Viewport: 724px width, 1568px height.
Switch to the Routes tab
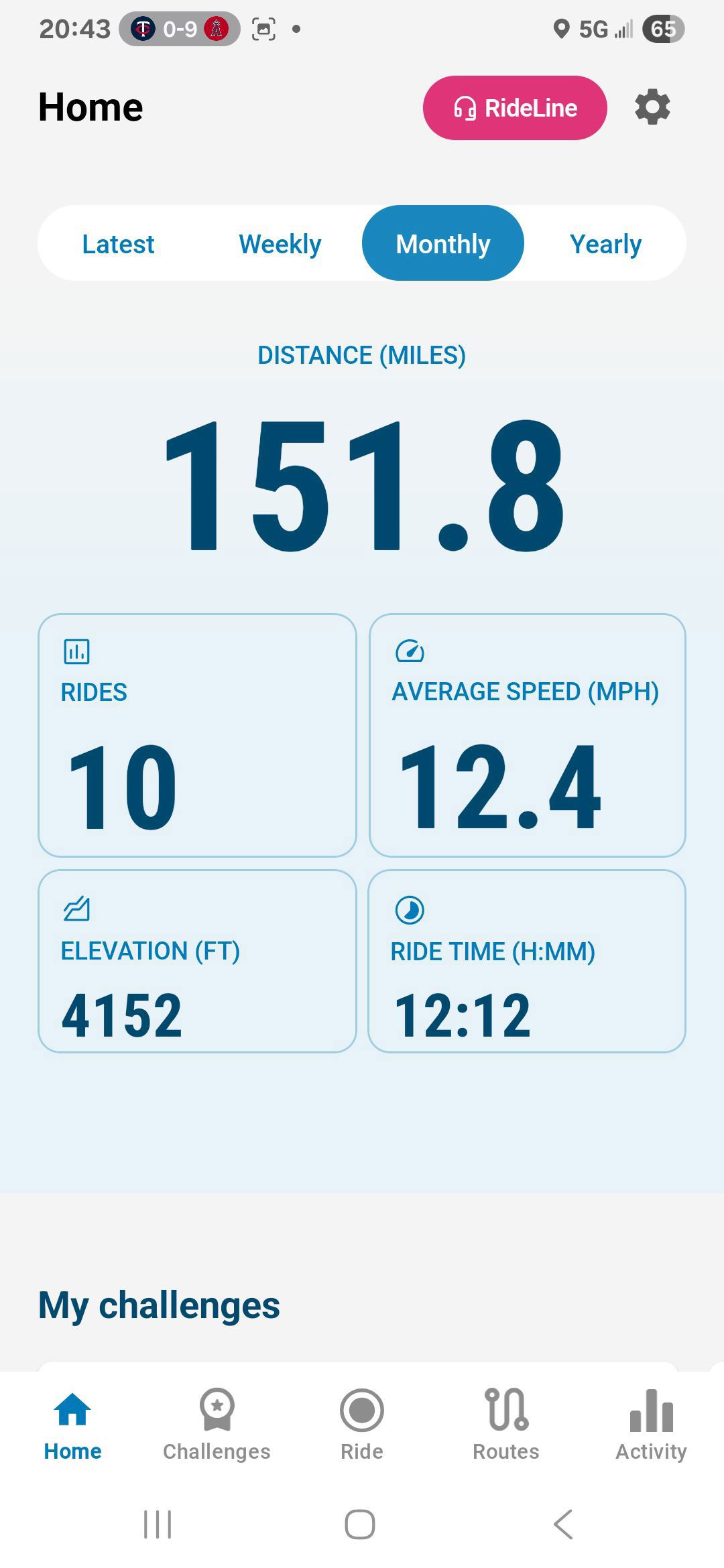(x=506, y=1425)
